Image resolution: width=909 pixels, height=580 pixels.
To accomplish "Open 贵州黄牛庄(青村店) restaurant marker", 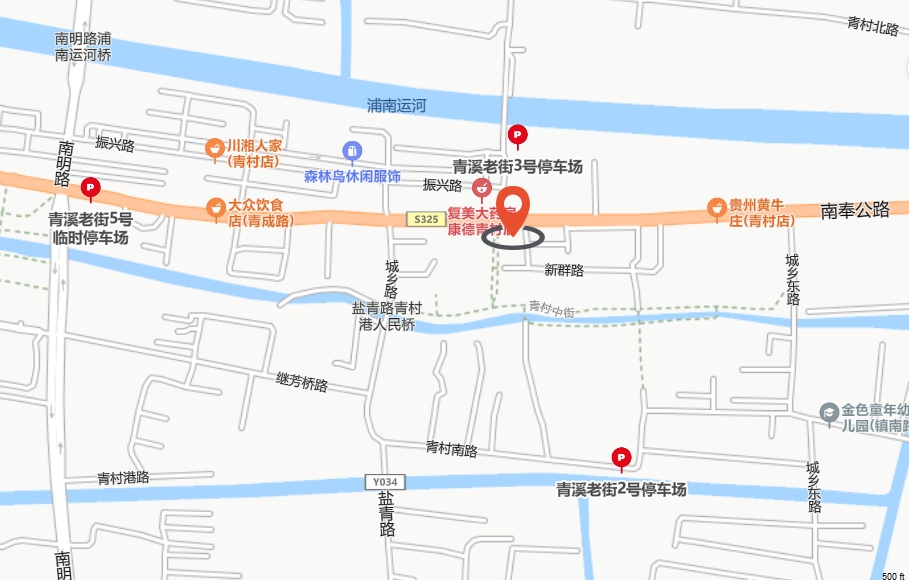I will [x=717, y=209].
